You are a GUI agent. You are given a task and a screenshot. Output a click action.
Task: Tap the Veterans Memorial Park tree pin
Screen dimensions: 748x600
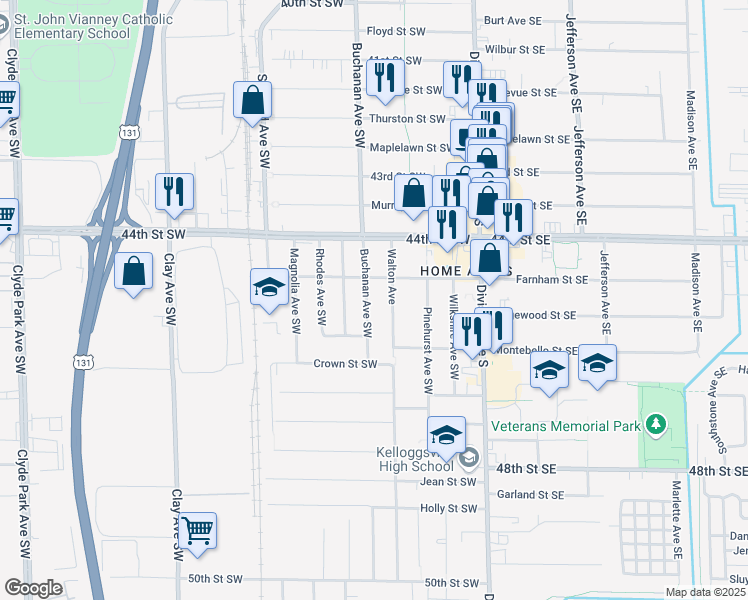coord(656,425)
